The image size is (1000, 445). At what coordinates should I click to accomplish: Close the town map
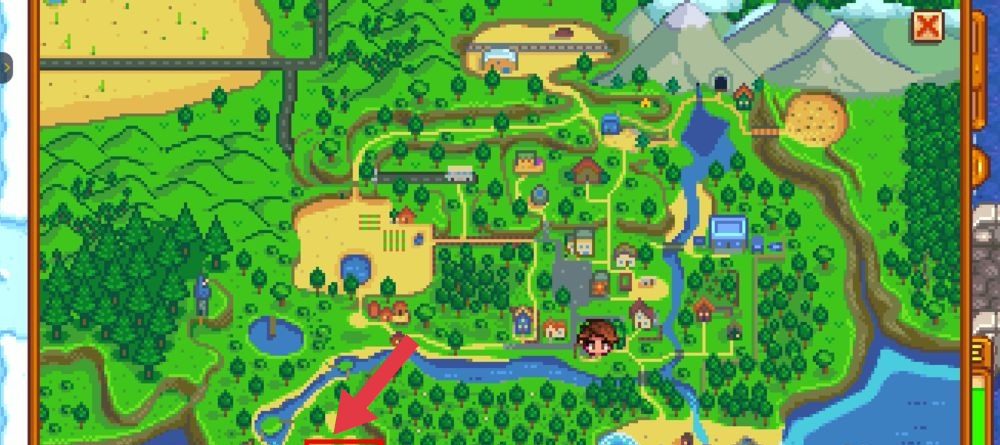pos(927,27)
